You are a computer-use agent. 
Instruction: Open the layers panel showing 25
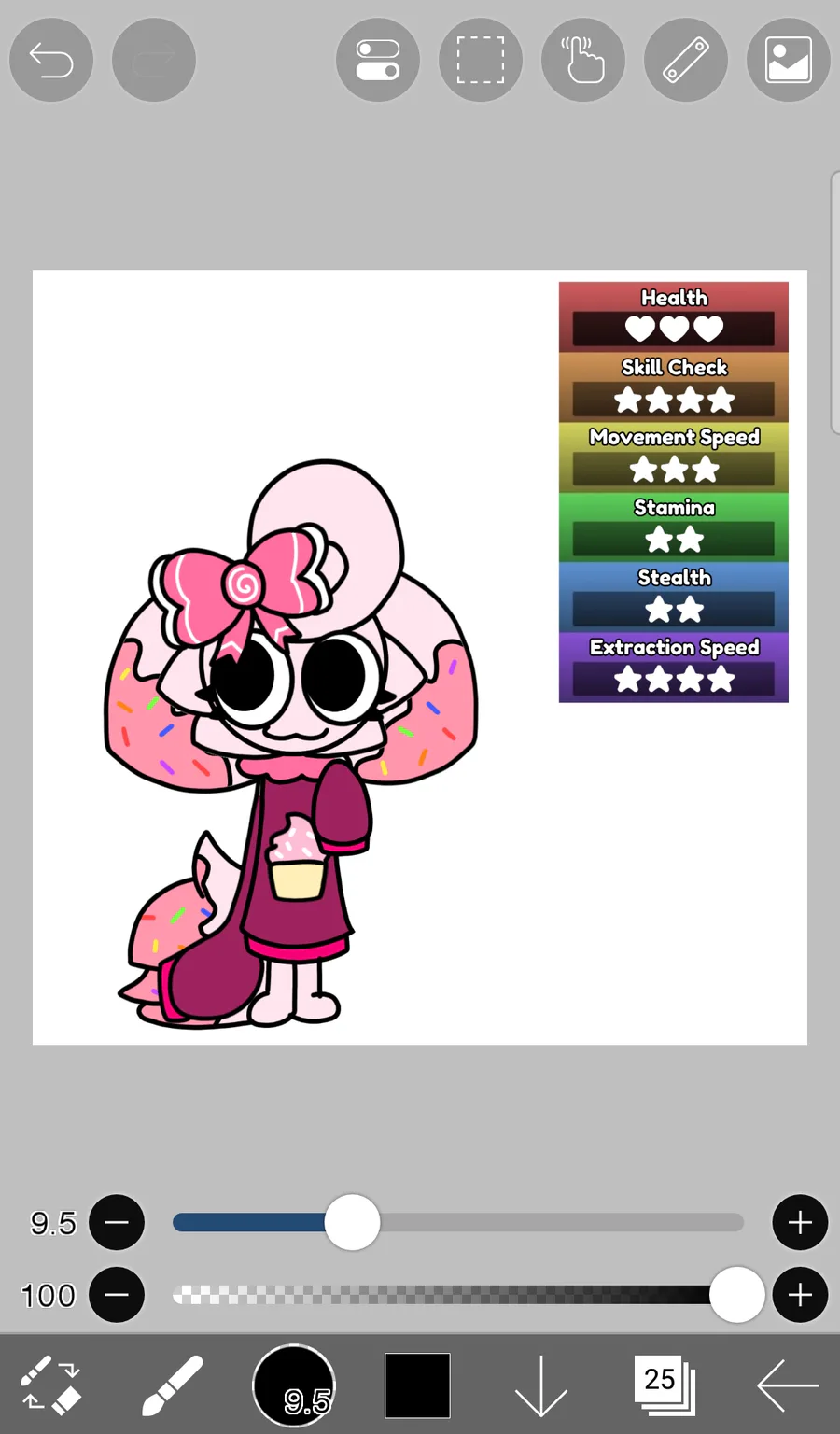[x=665, y=1384]
